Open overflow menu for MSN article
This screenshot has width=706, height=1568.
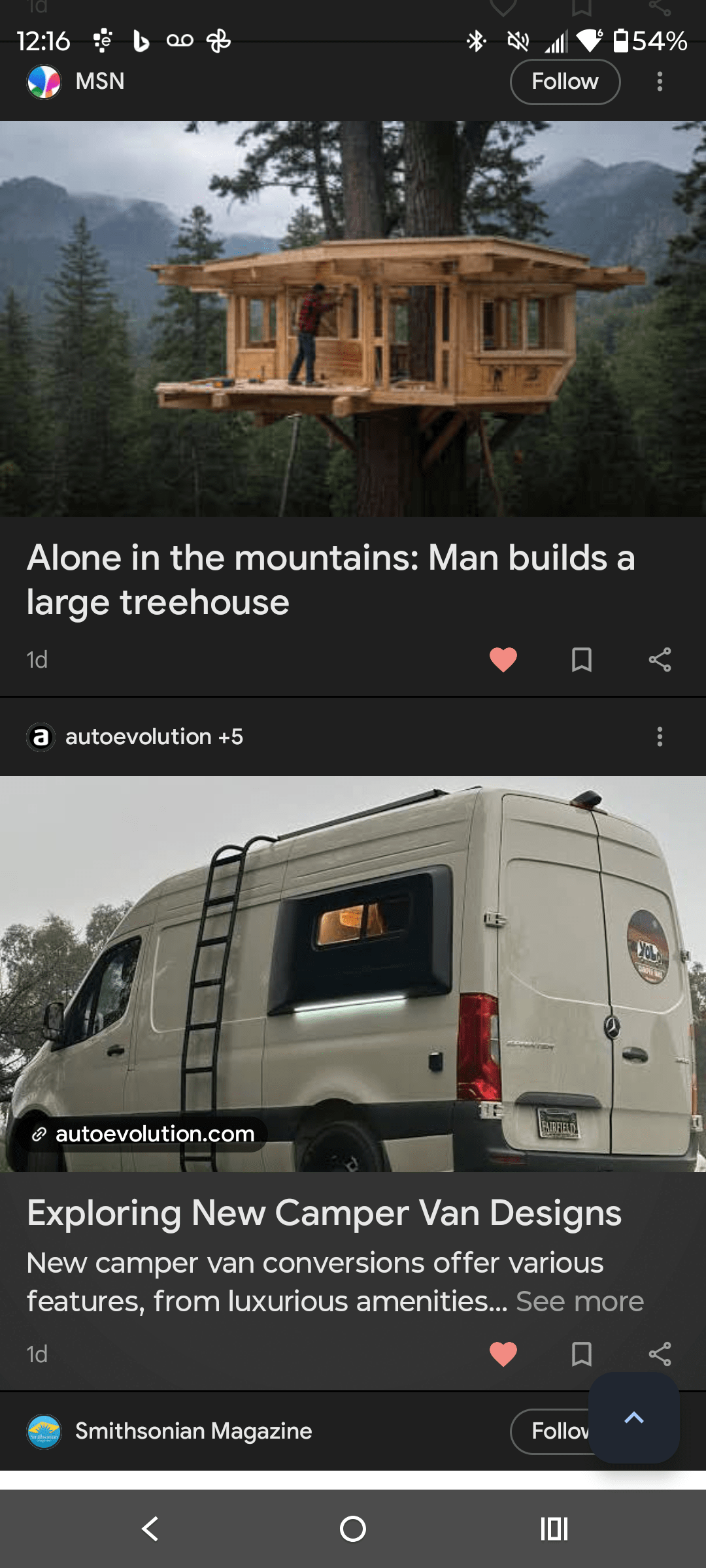click(x=660, y=82)
